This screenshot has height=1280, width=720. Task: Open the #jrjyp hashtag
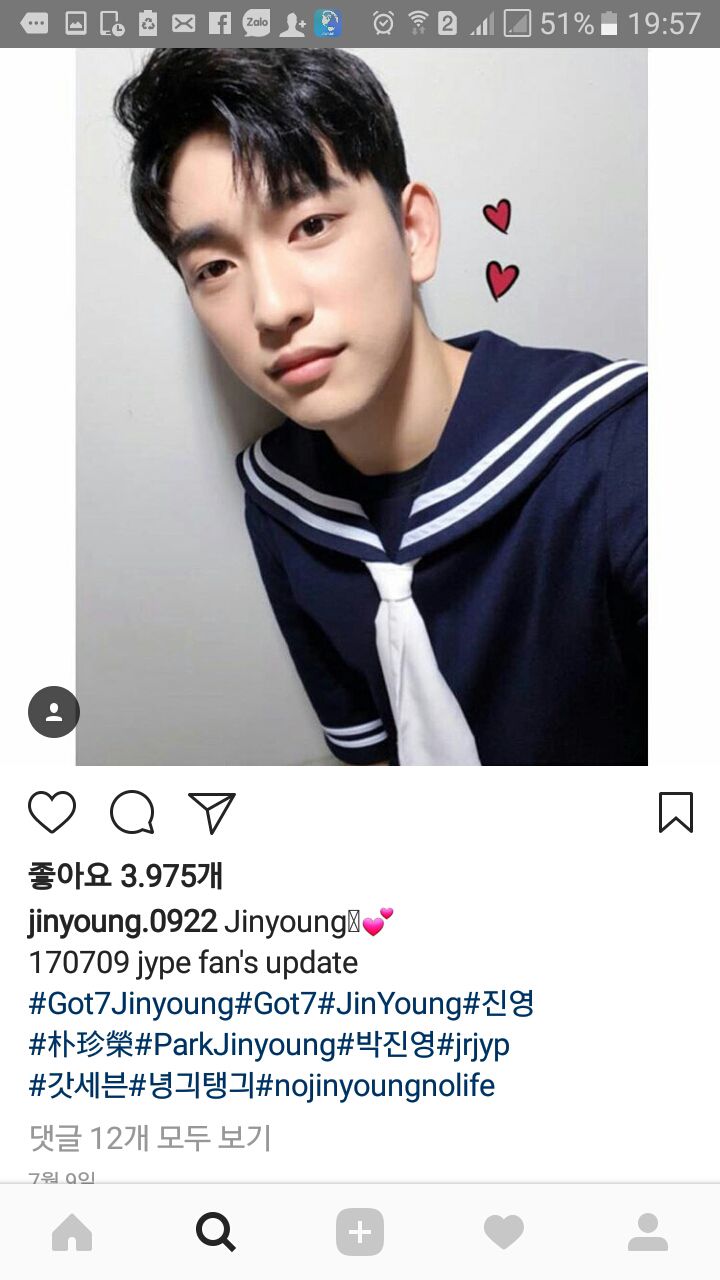474,1045
